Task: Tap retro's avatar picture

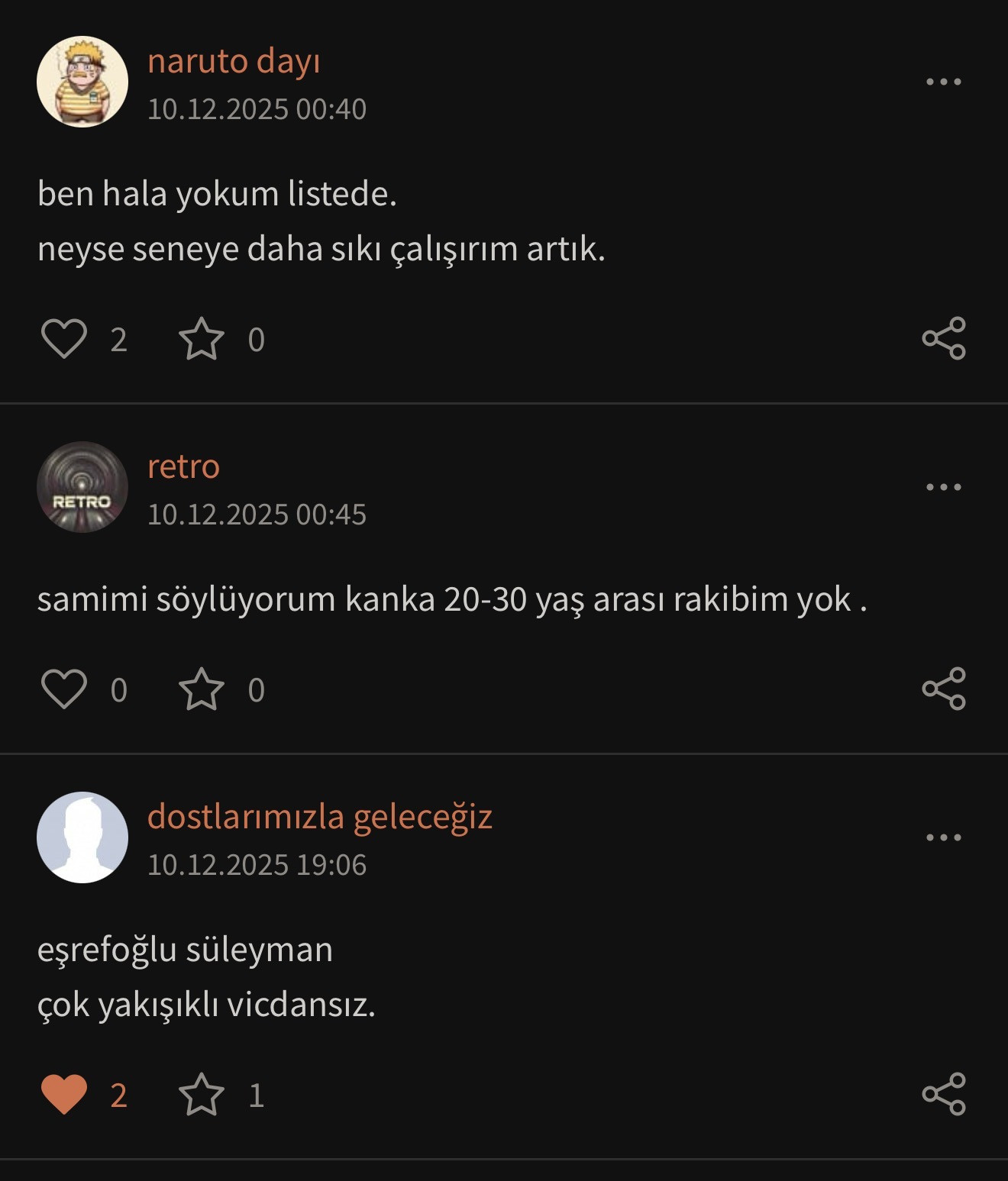Action: coord(82,487)
